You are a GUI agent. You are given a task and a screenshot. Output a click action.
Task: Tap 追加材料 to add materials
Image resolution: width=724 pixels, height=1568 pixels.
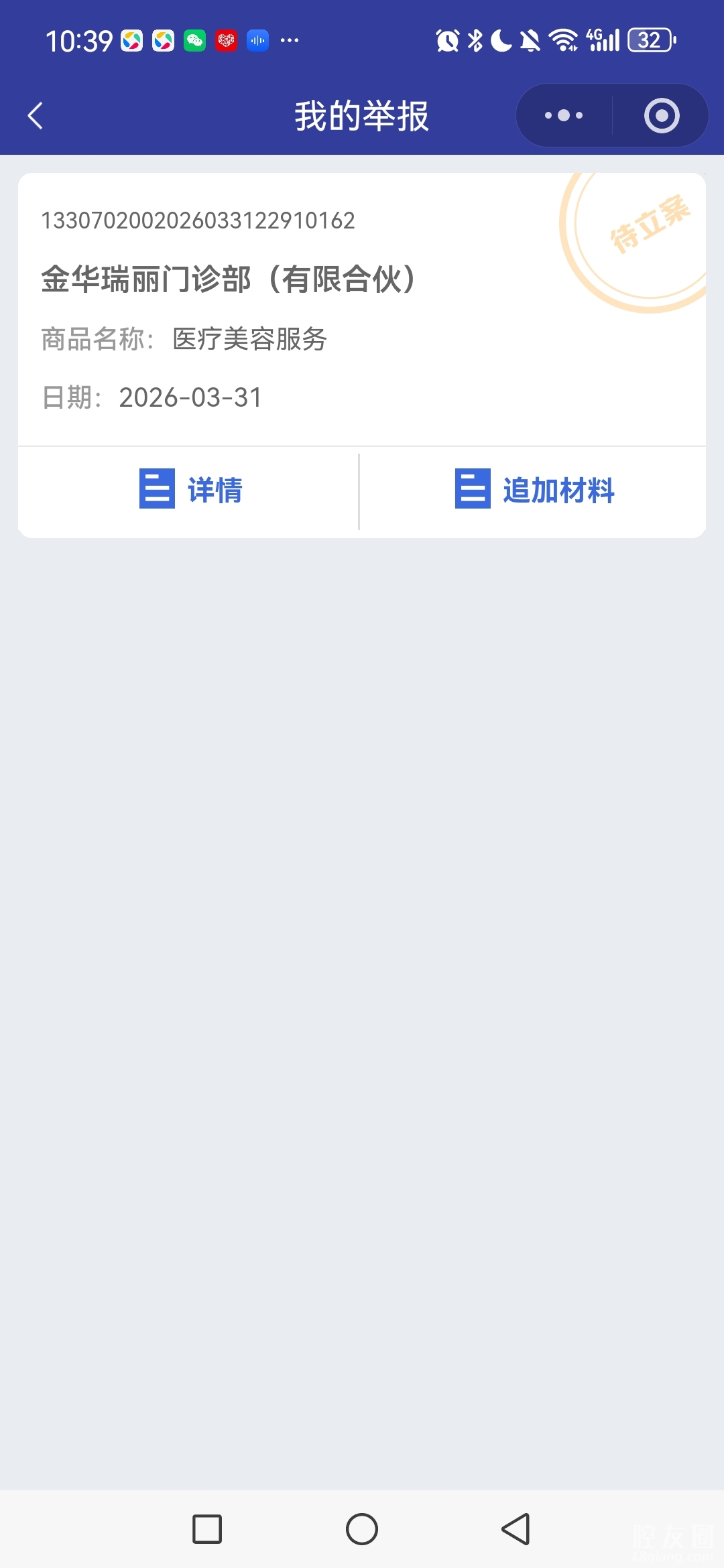pos(534,490)
